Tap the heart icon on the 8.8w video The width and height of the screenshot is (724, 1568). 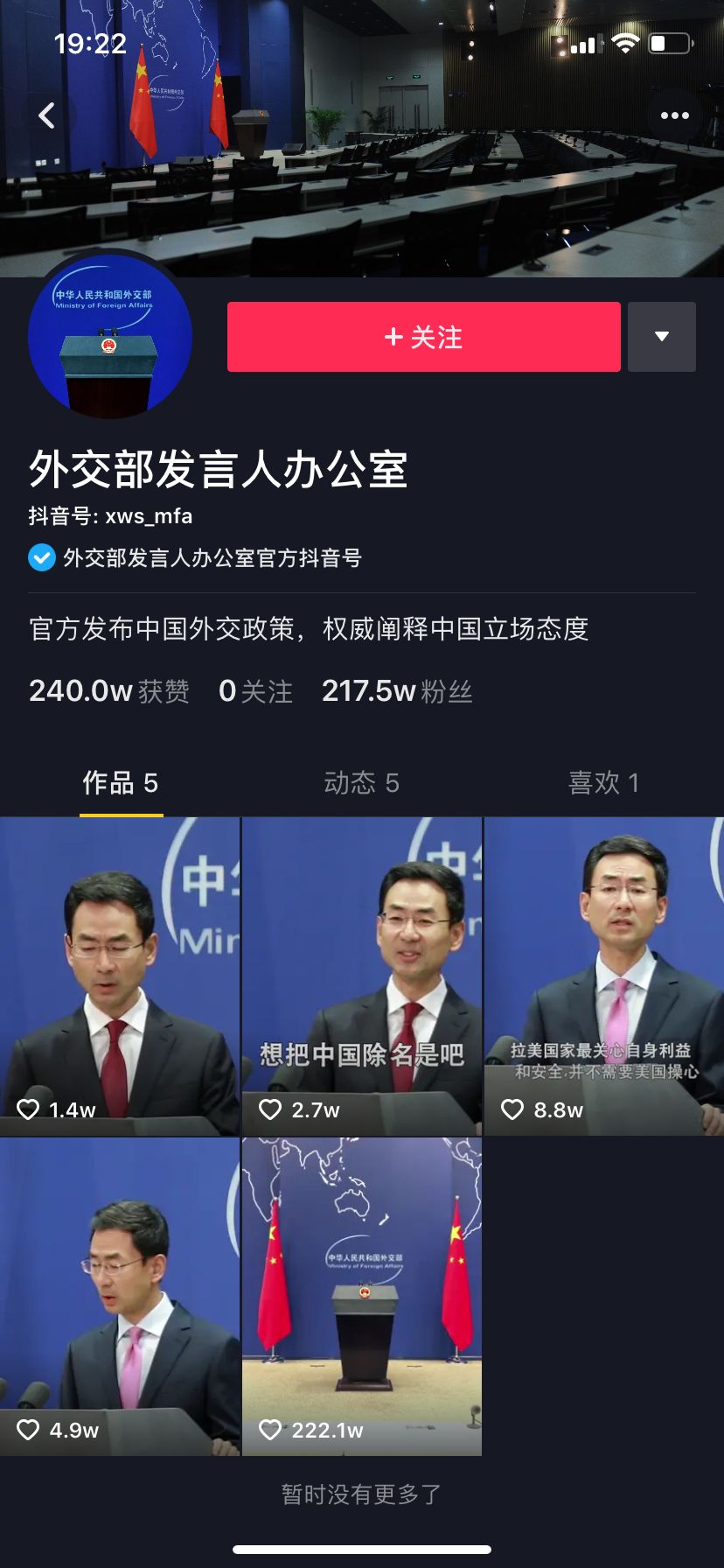coord(513,1109)
